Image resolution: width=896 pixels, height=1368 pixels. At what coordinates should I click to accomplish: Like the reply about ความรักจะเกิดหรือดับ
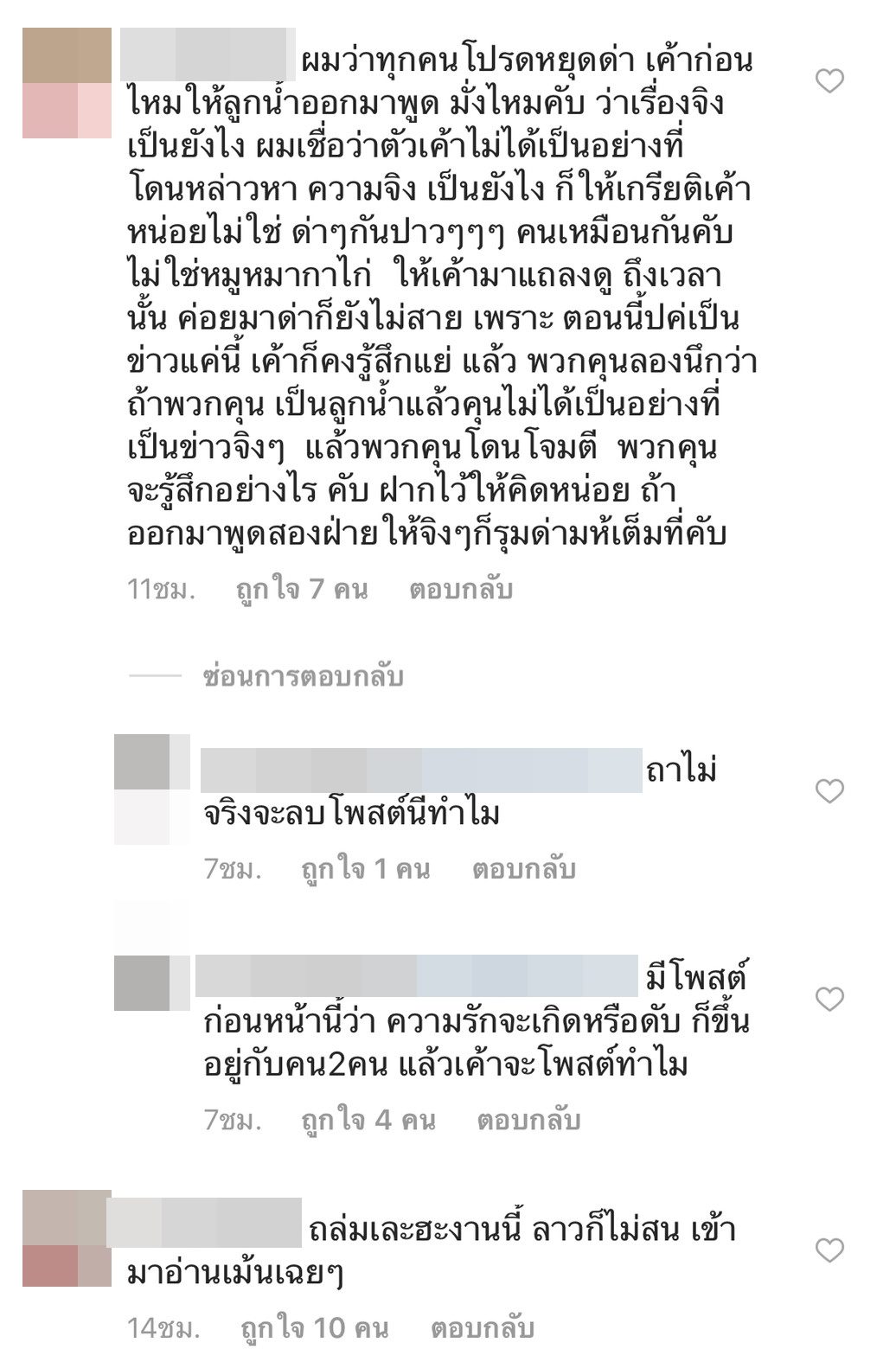coord(829,1000)
